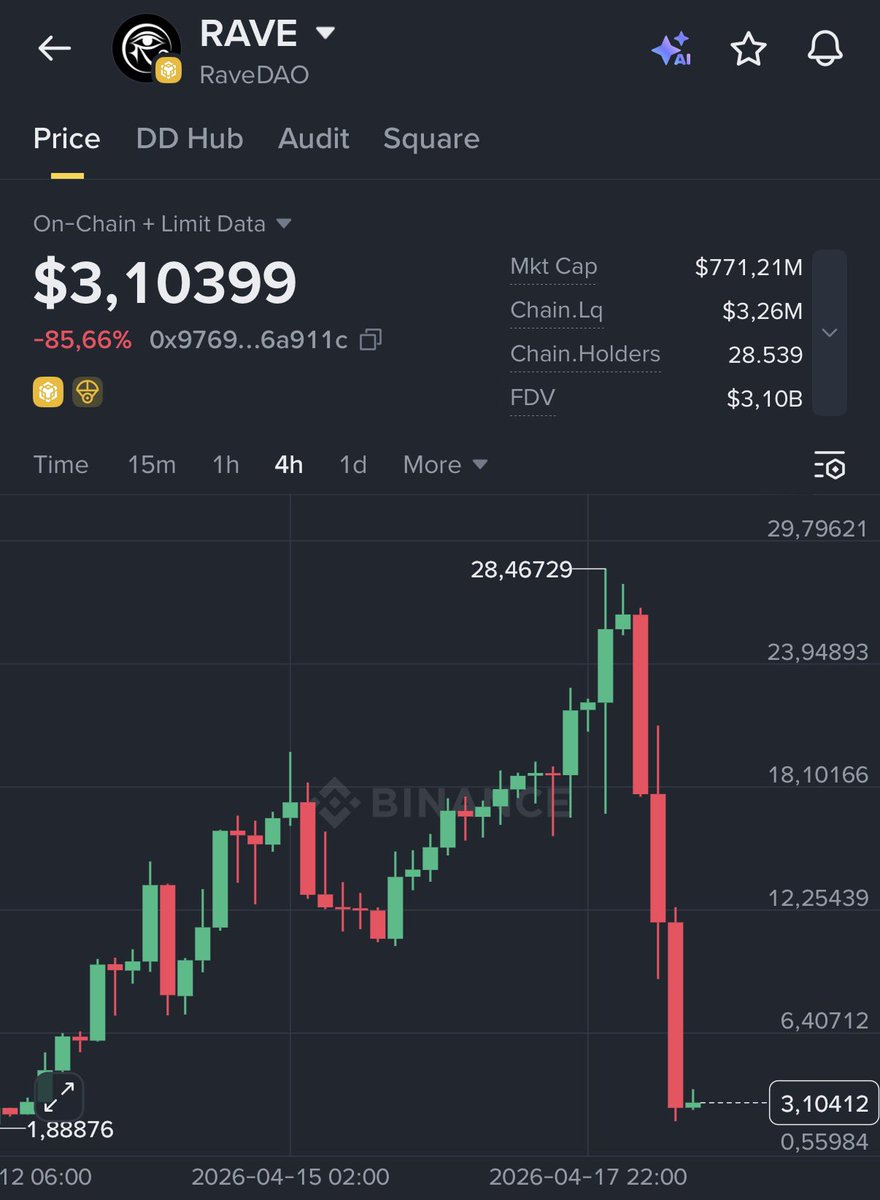Expand the market stats panel chevron
880x1200 pixels.
pyautogui.click(x=829, y=333)
